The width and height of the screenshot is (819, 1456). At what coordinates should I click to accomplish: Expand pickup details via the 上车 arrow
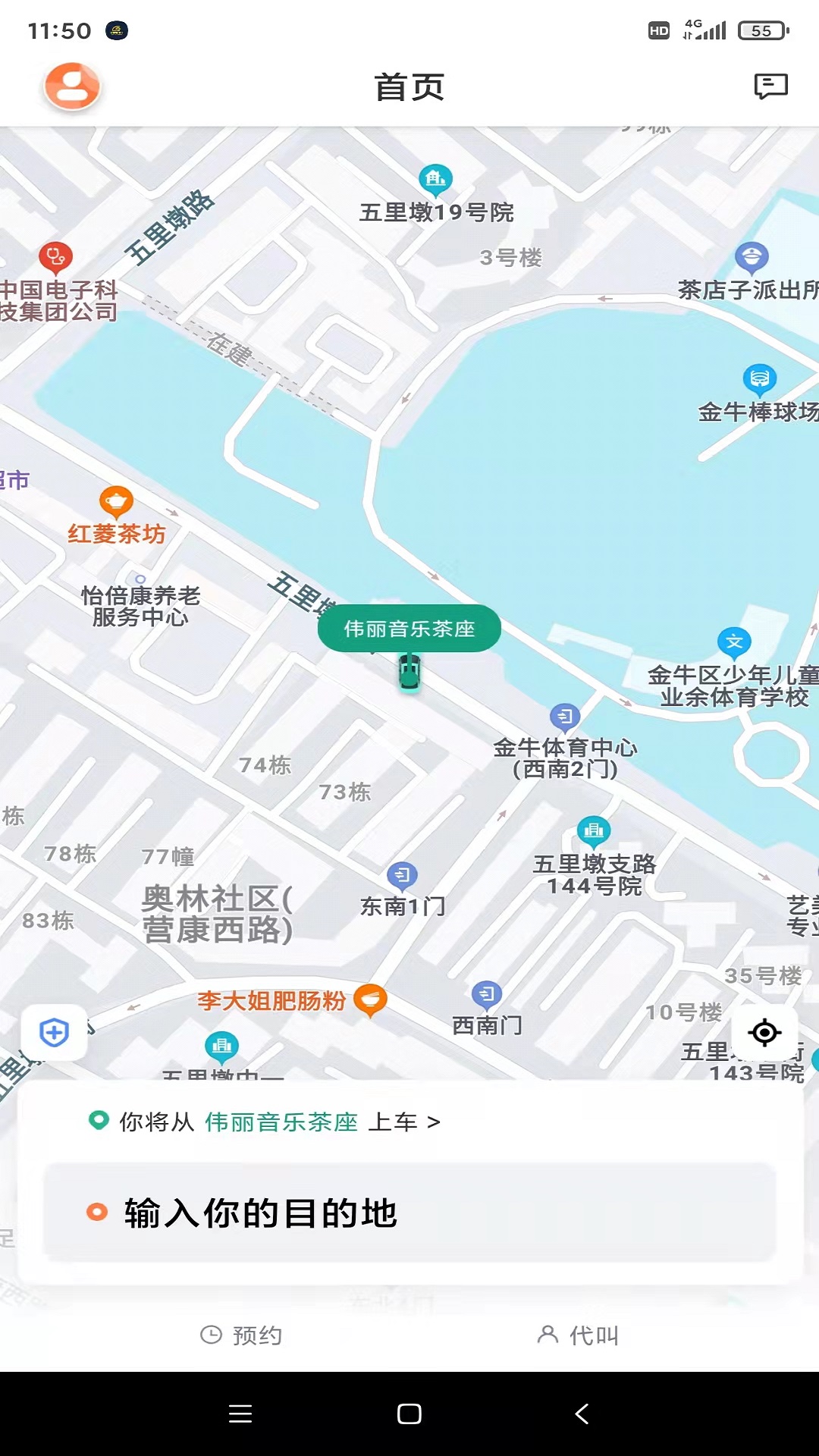click(433, 1123)
